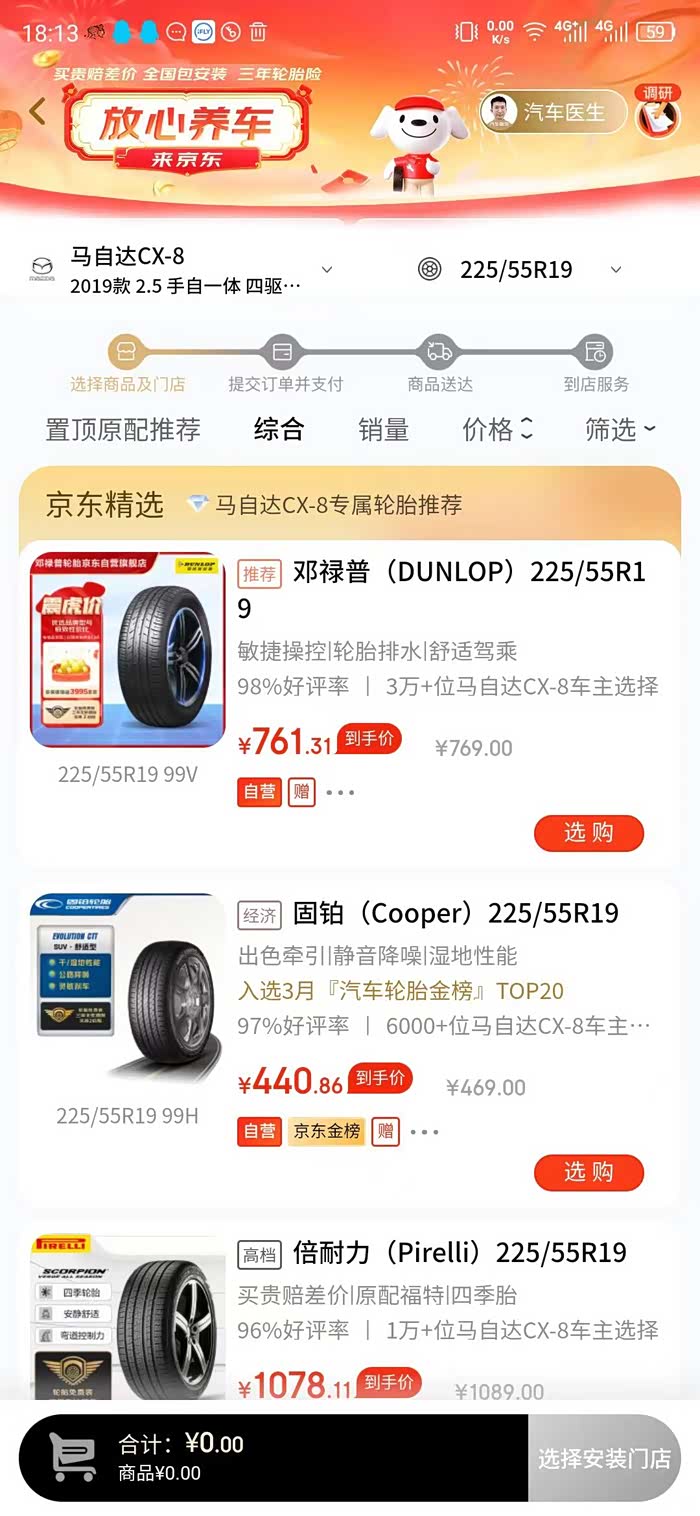View the 固铂 Cooper tire details
Image resolution: width=700 pixels, height=1516 pixels.
point(455,914)
